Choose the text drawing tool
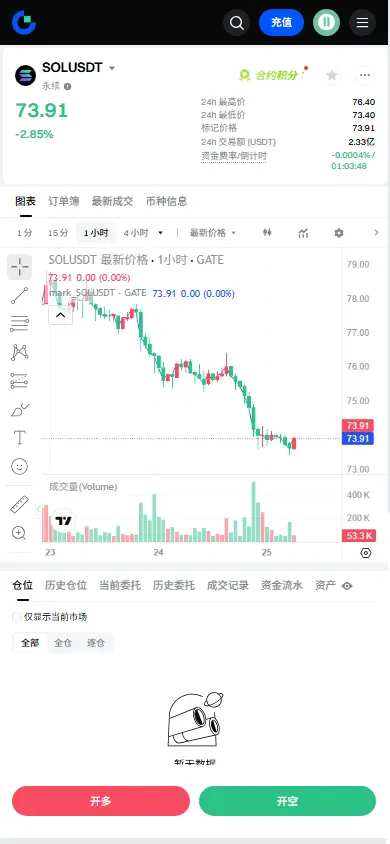The width and height of the screenshot is (390, 844). 19,438
